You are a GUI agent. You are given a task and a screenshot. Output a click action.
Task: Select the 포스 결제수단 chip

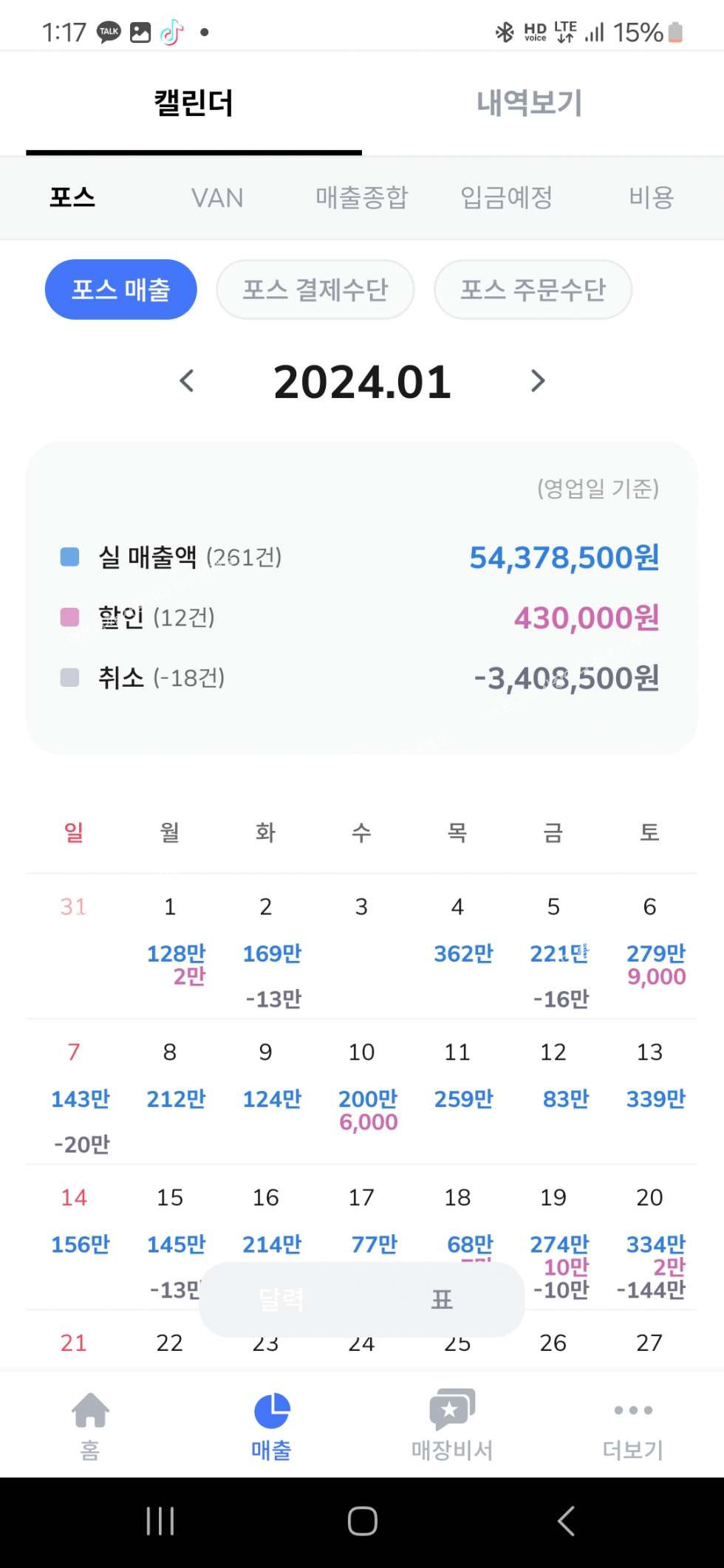[315, 290]
